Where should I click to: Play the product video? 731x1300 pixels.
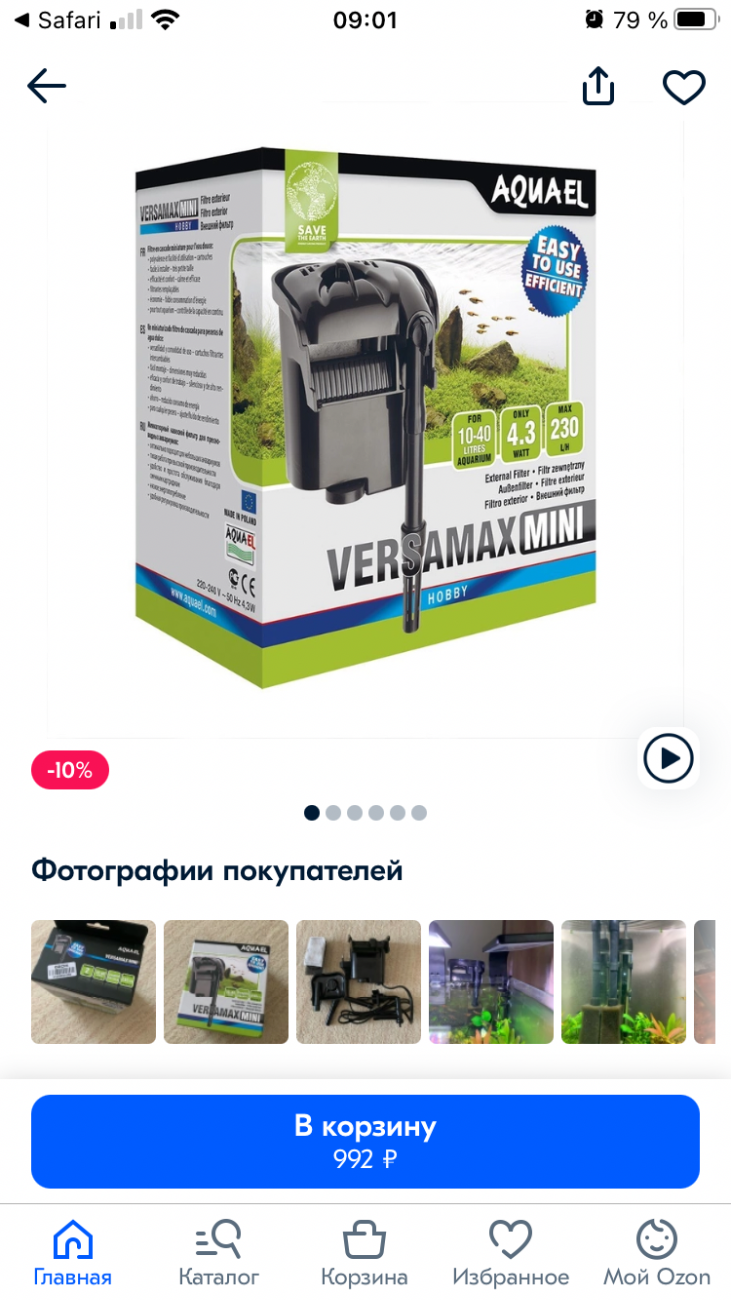click(x=669, y=759)
